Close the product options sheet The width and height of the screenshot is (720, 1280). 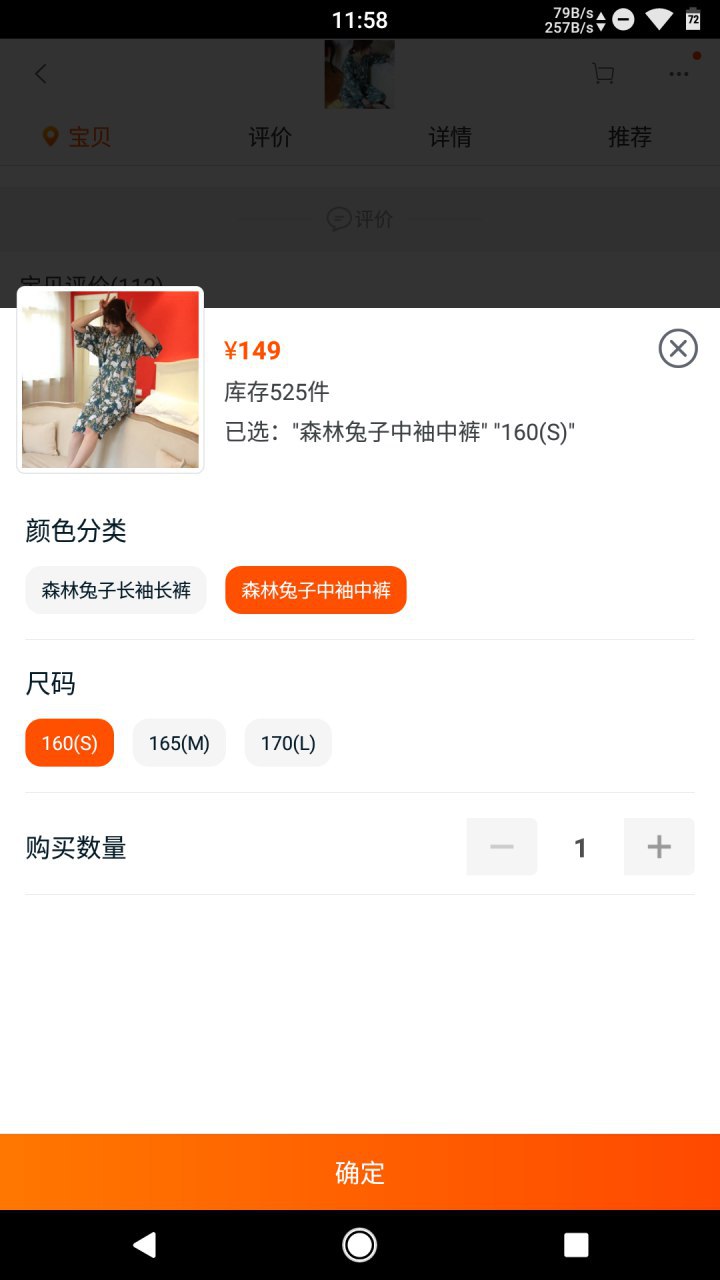click(678, 348)
